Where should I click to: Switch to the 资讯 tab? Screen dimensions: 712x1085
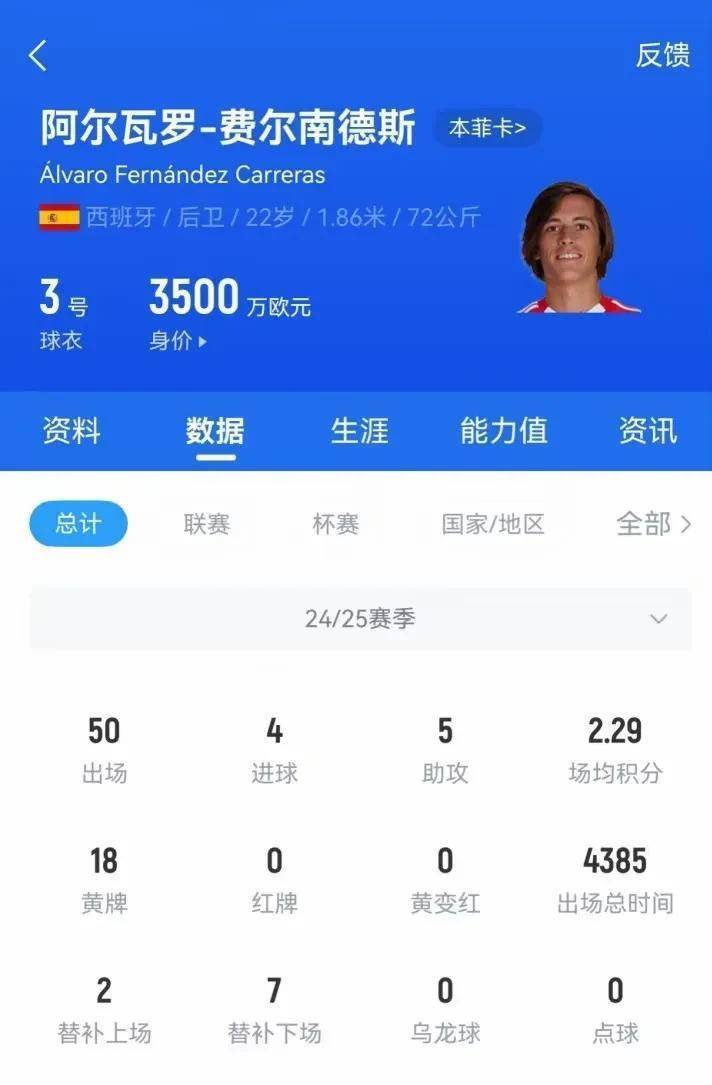647,431
